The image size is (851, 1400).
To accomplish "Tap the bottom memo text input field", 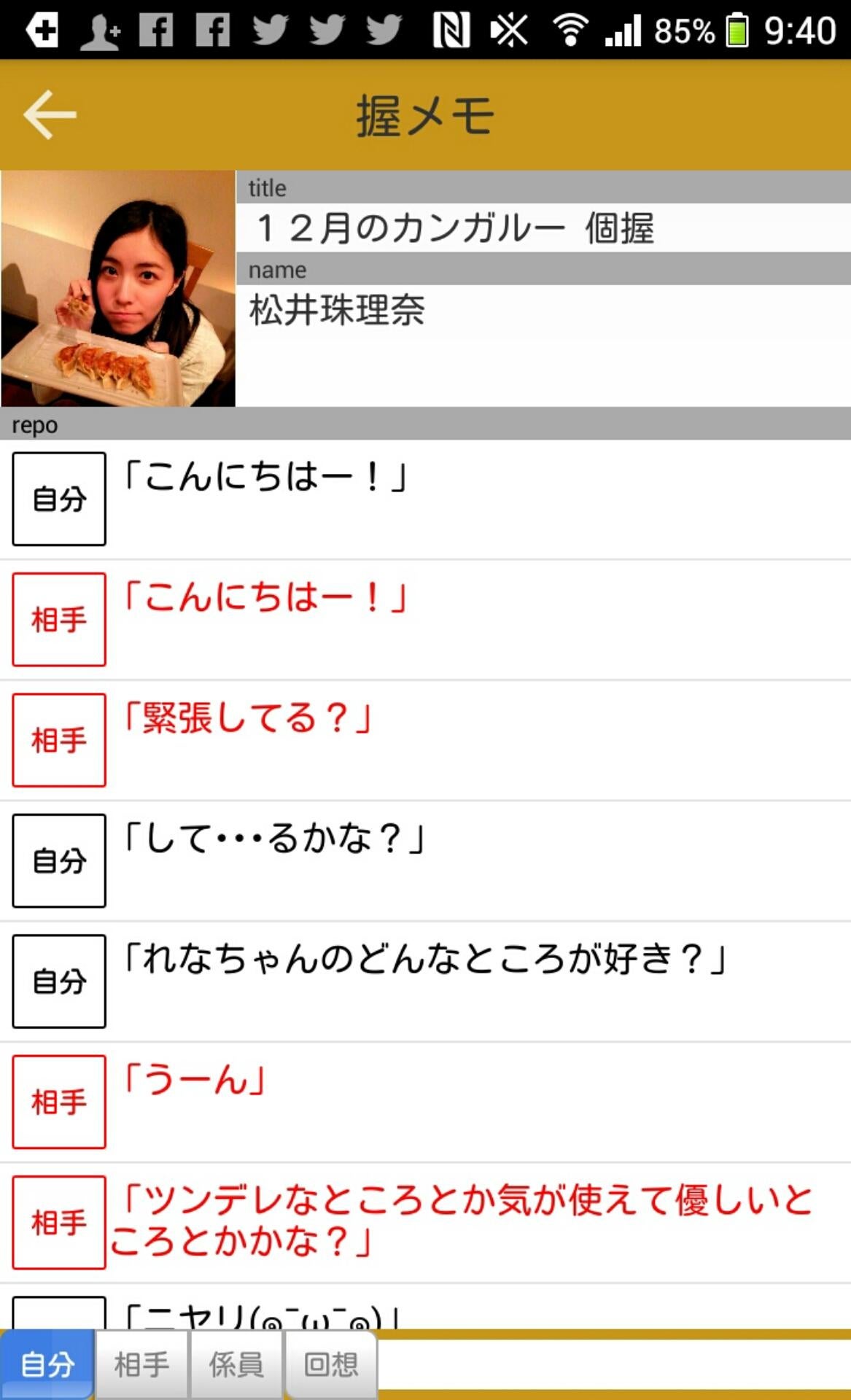I will (613, 1365).
